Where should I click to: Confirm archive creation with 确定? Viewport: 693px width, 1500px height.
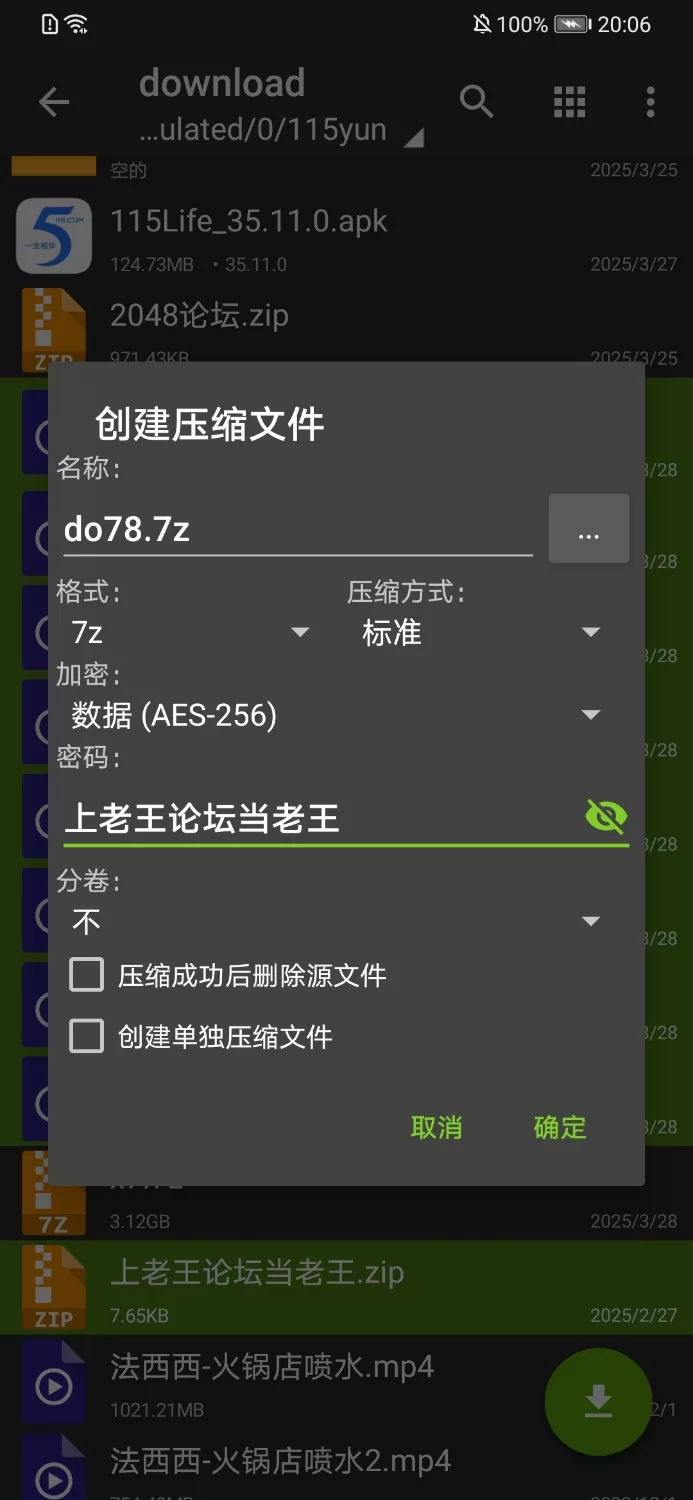click(560, 1128)
